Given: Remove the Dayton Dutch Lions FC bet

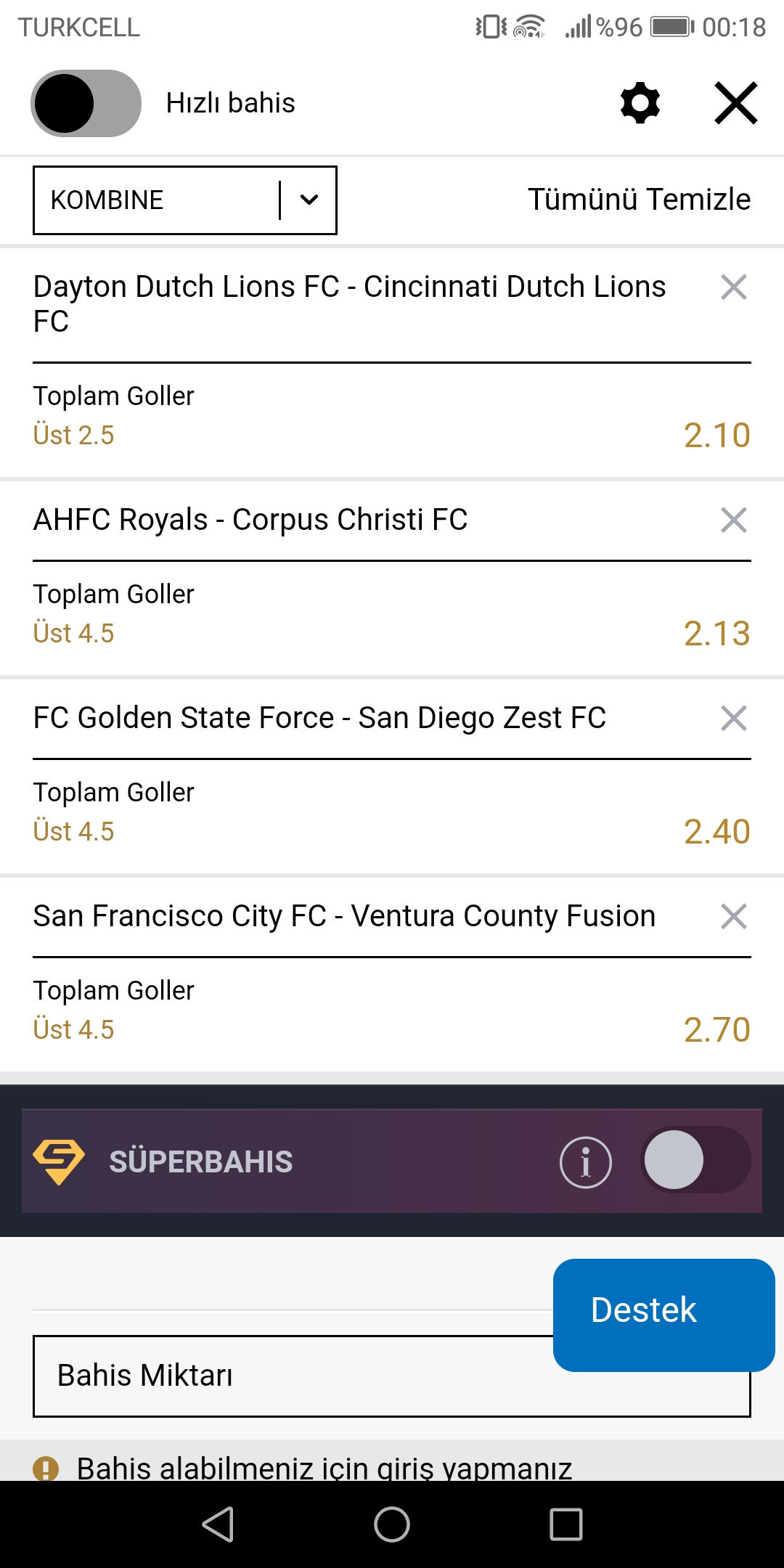Looking at the screenshot, I should click(x=734, y=287).
